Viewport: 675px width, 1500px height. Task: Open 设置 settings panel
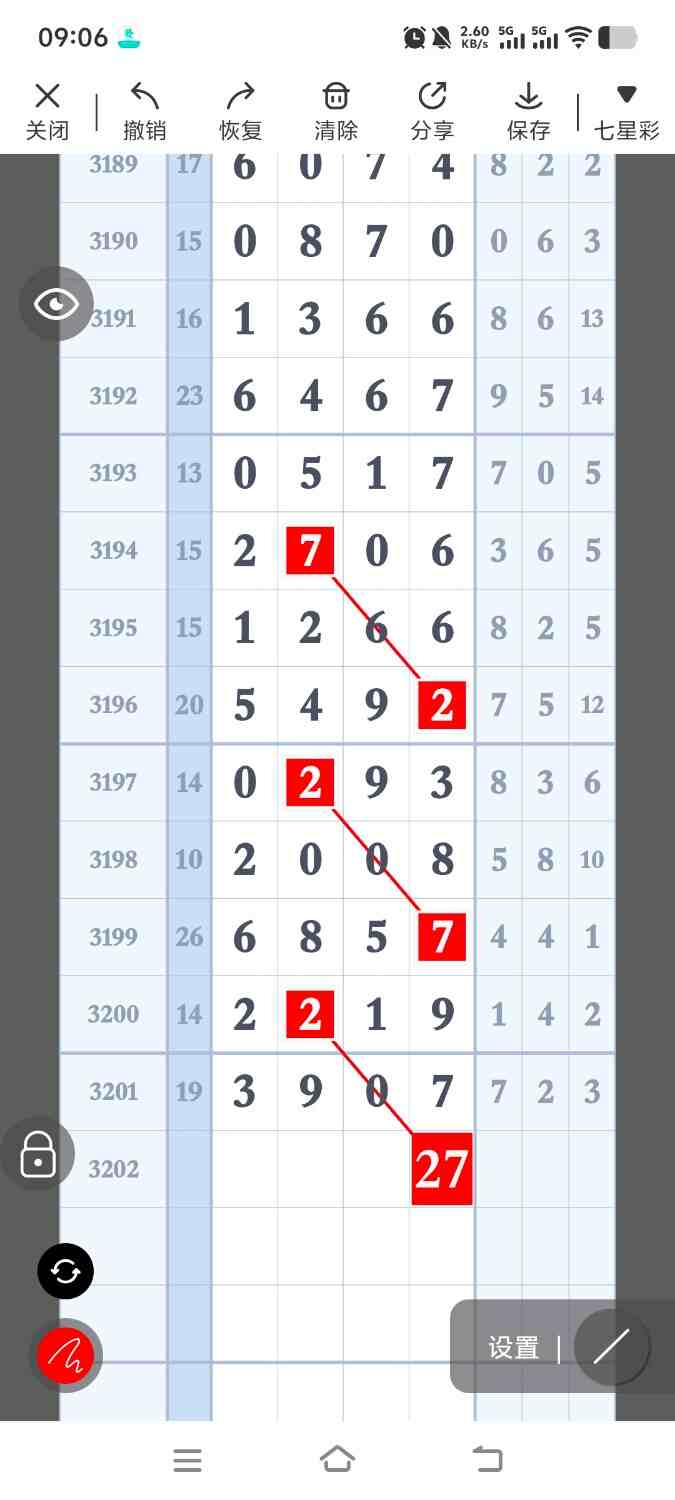pyautogui.click(x=513, y=1347)
